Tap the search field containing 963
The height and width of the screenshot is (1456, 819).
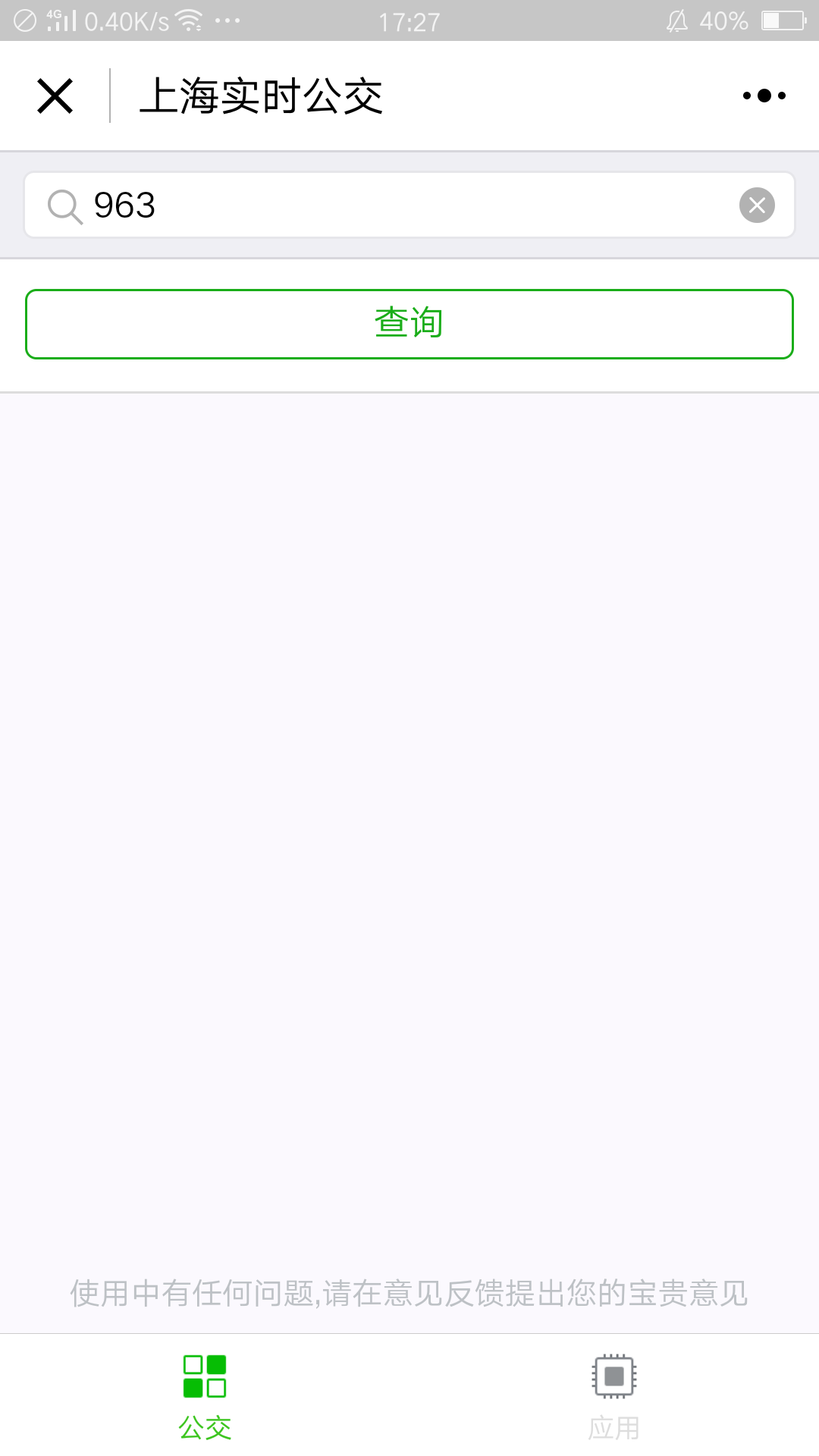(409, 205)
